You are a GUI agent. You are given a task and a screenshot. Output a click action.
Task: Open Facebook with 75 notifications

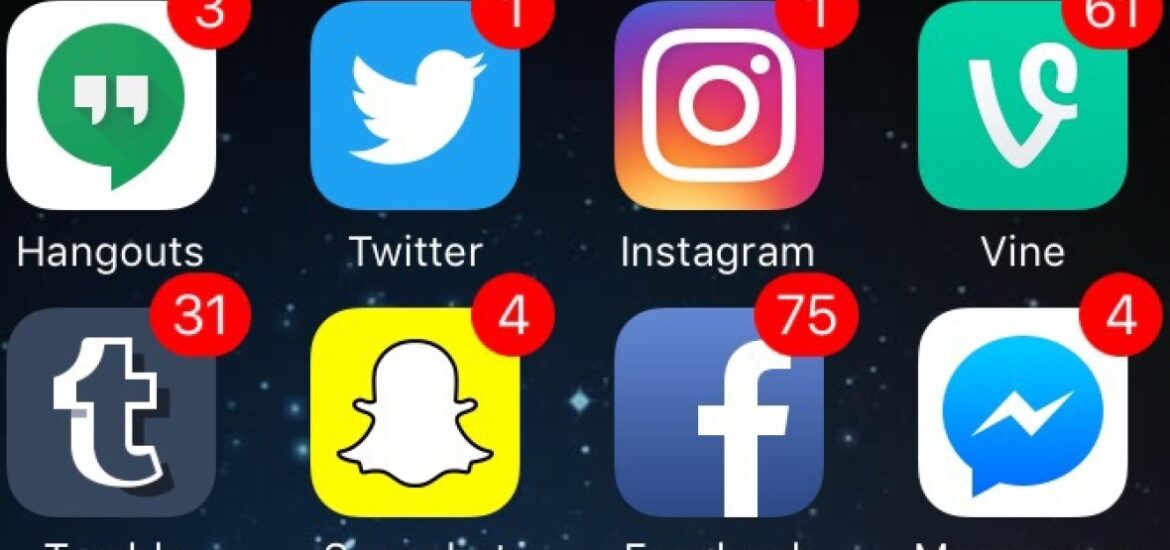[x=719, y=412]
